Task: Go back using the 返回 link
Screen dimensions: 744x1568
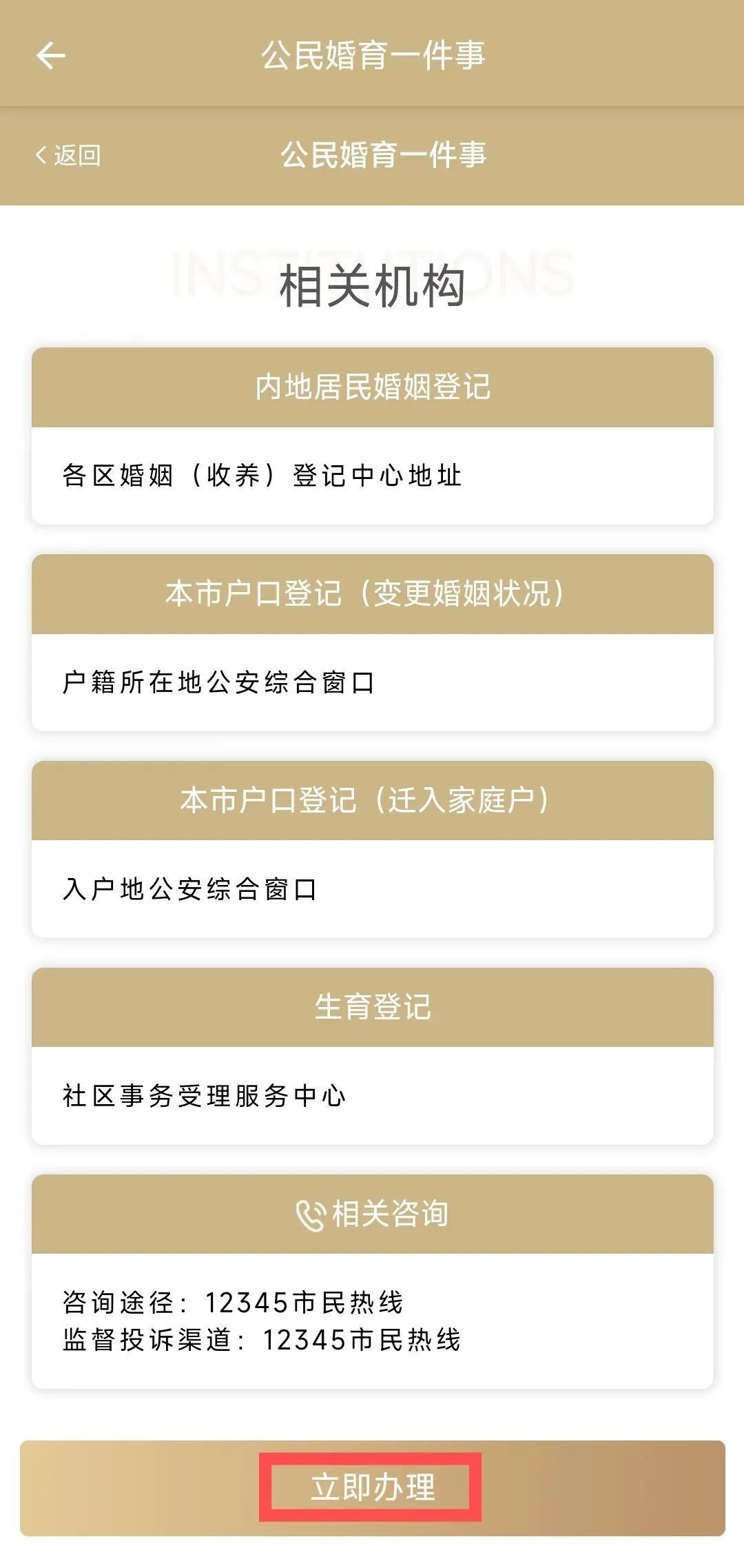Action: (68, 155)
